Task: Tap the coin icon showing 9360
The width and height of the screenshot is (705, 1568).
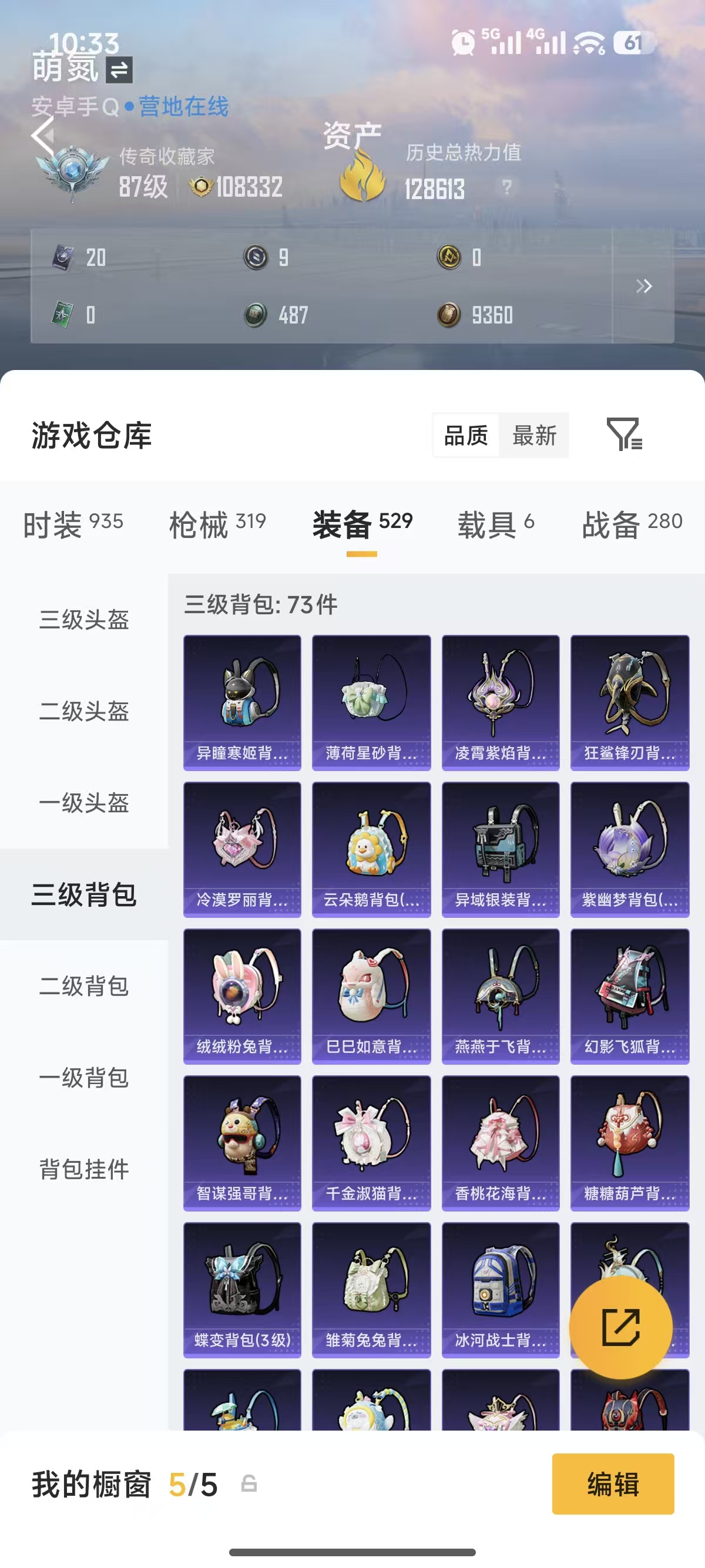Action: click(449, 315)
